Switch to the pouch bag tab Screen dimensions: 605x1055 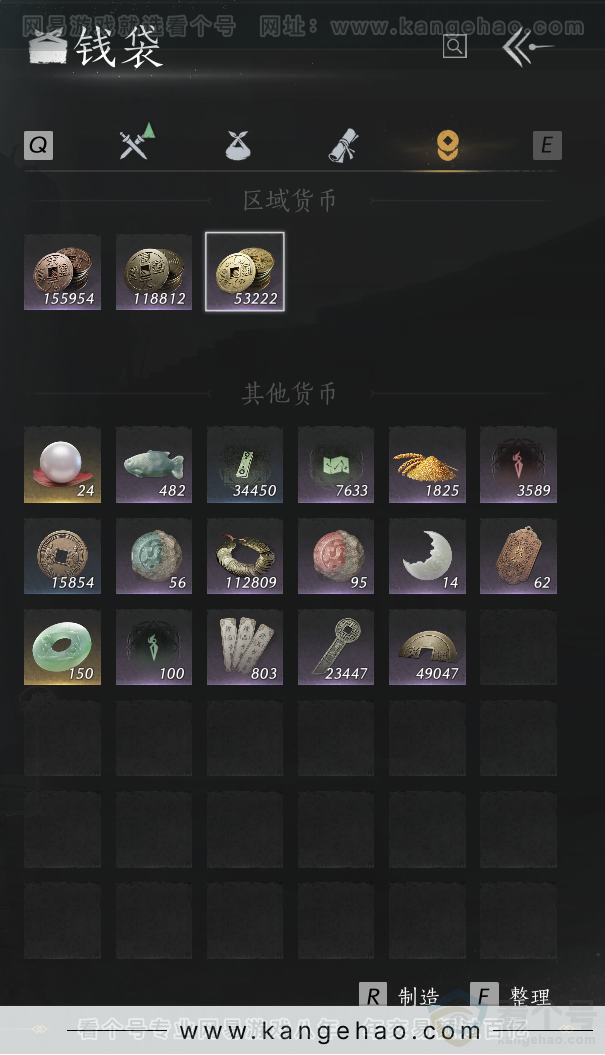click(x=238, y=146)
